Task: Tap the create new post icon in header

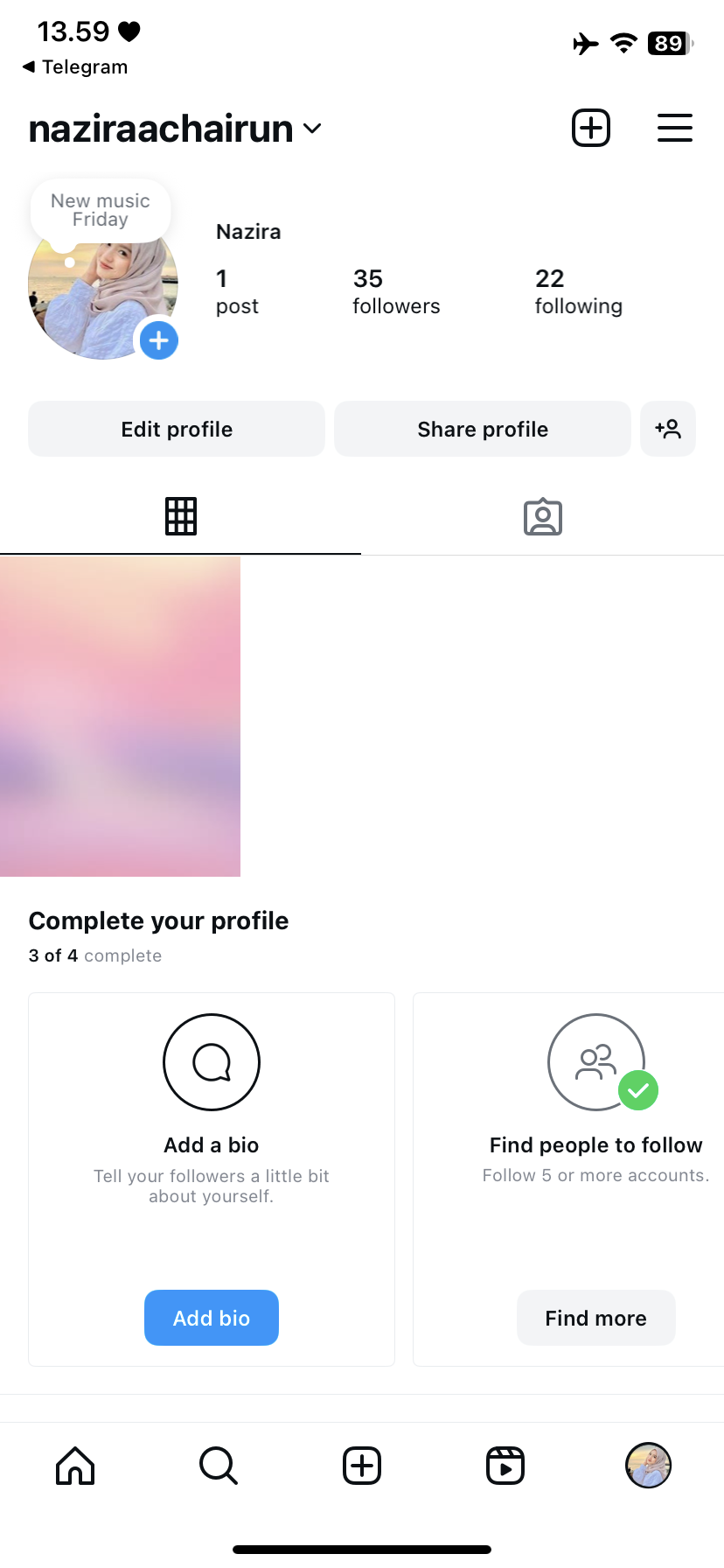Action: (x=591, y=128)
